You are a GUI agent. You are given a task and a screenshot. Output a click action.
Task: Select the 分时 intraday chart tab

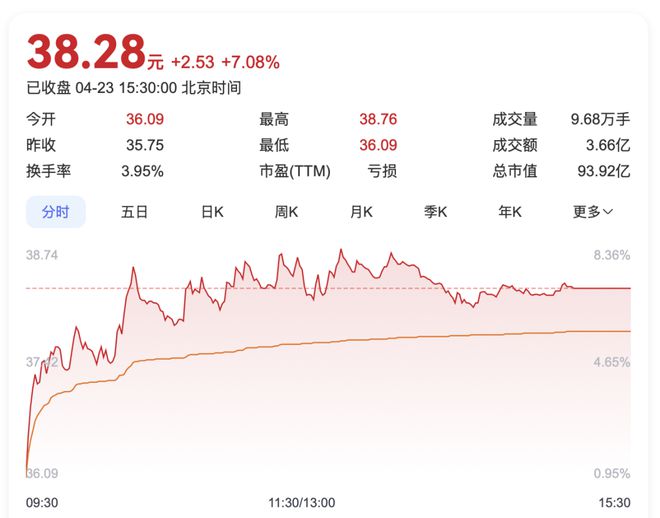click(x=55, y=212)
